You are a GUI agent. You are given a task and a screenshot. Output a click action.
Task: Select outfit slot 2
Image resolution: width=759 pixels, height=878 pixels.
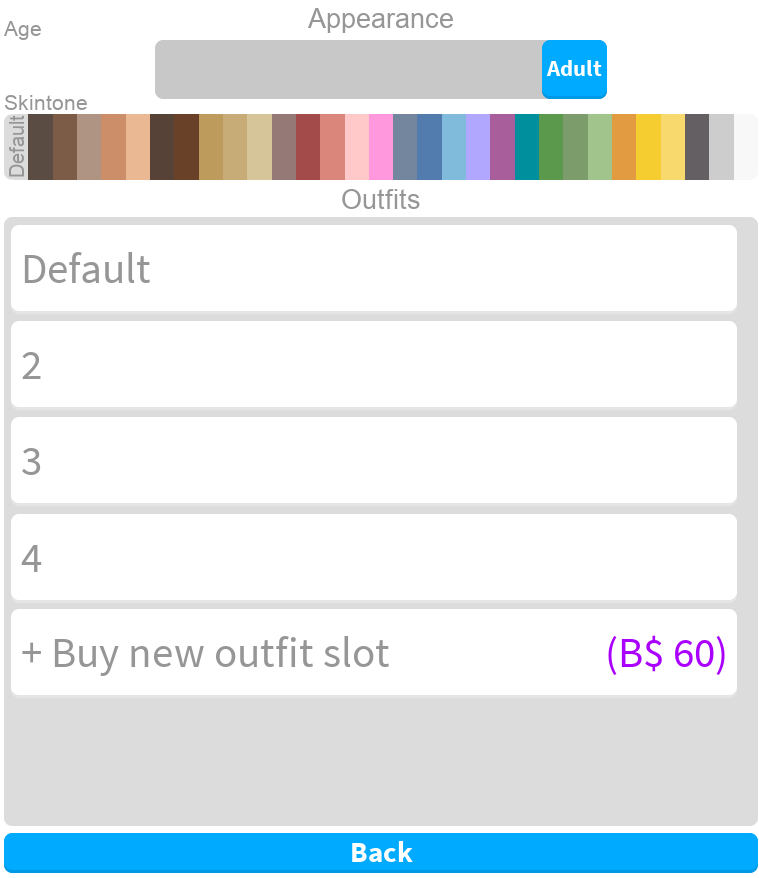(374, 364)
